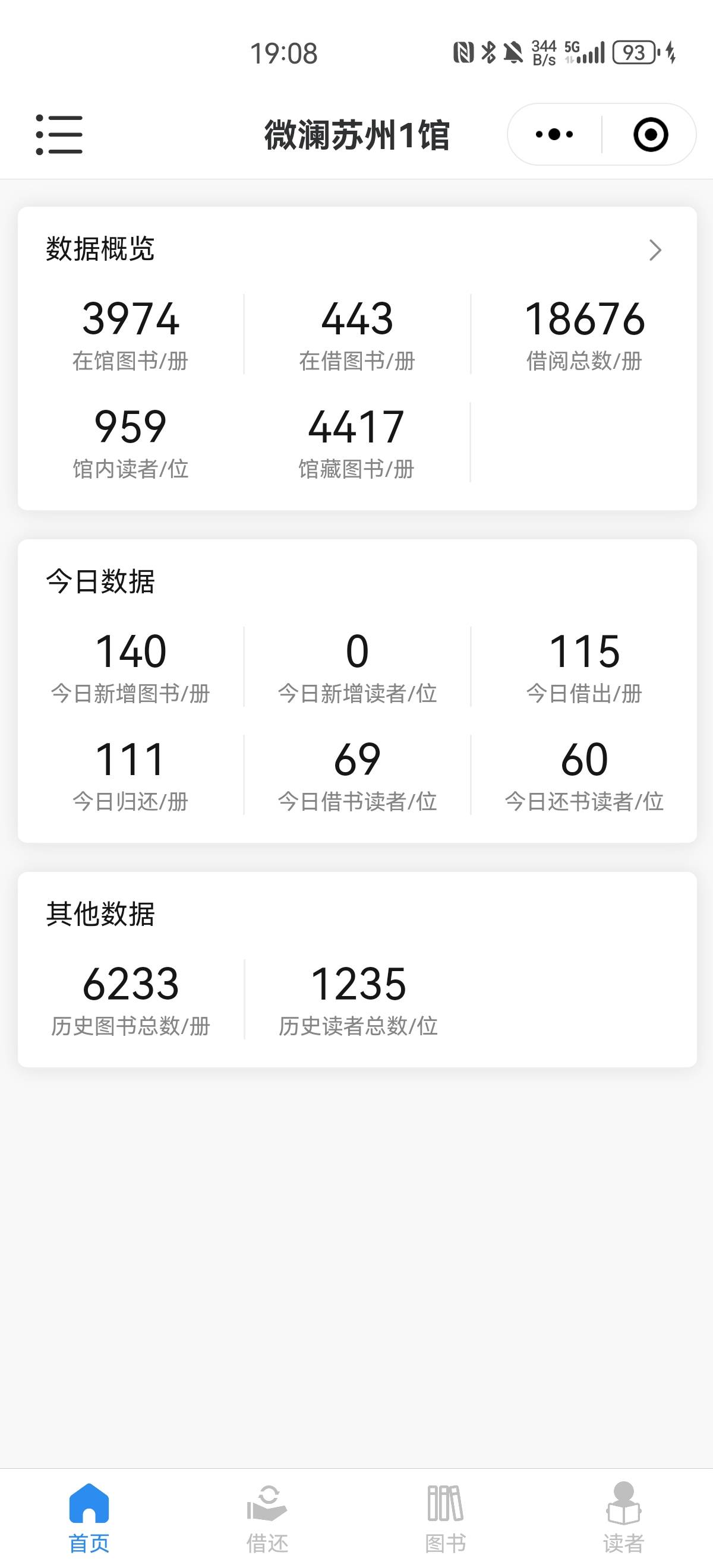
Task: Open the mini program more options menu
Action: pos(554,134)
